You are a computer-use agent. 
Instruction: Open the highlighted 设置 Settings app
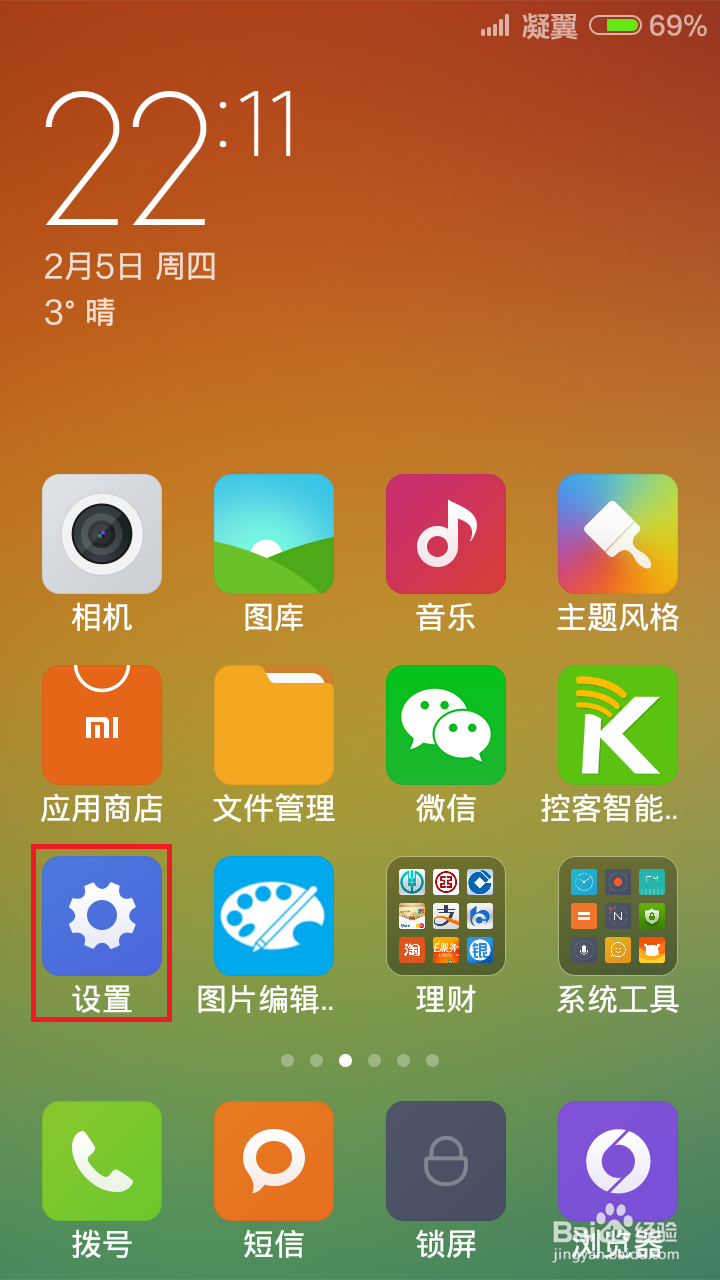[101, 916]
